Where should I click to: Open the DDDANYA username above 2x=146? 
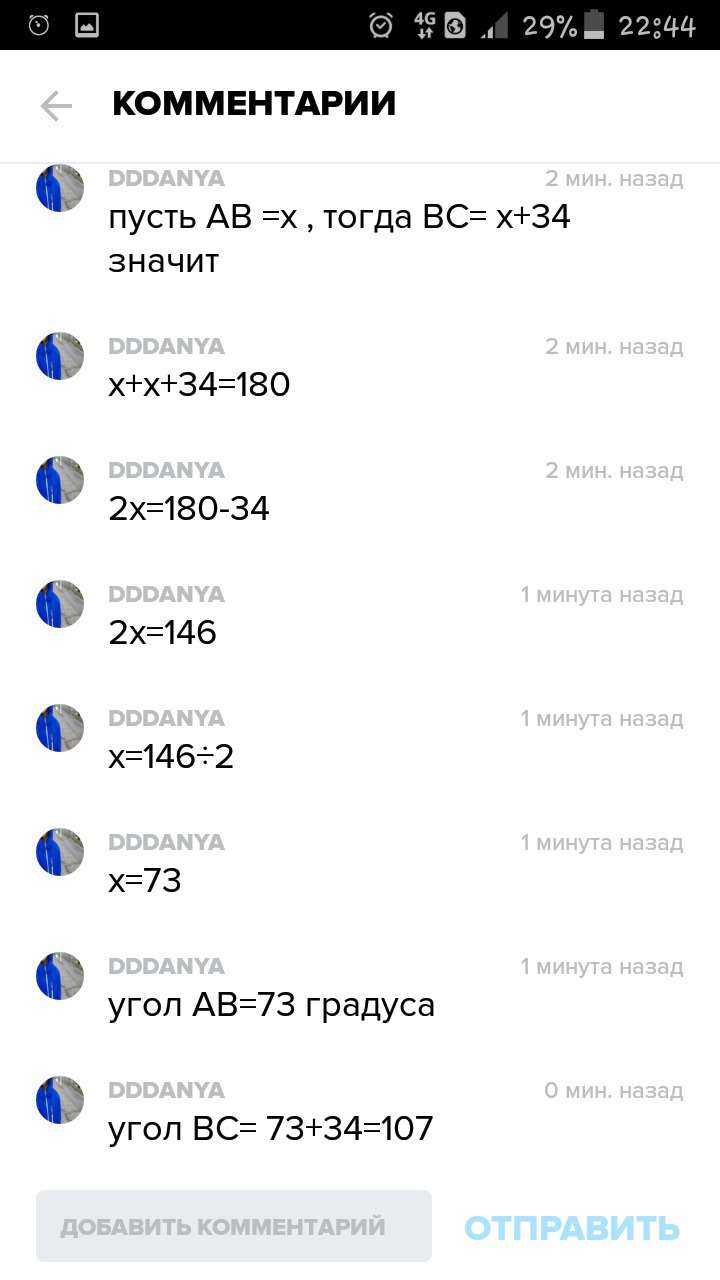coord(166,594)
